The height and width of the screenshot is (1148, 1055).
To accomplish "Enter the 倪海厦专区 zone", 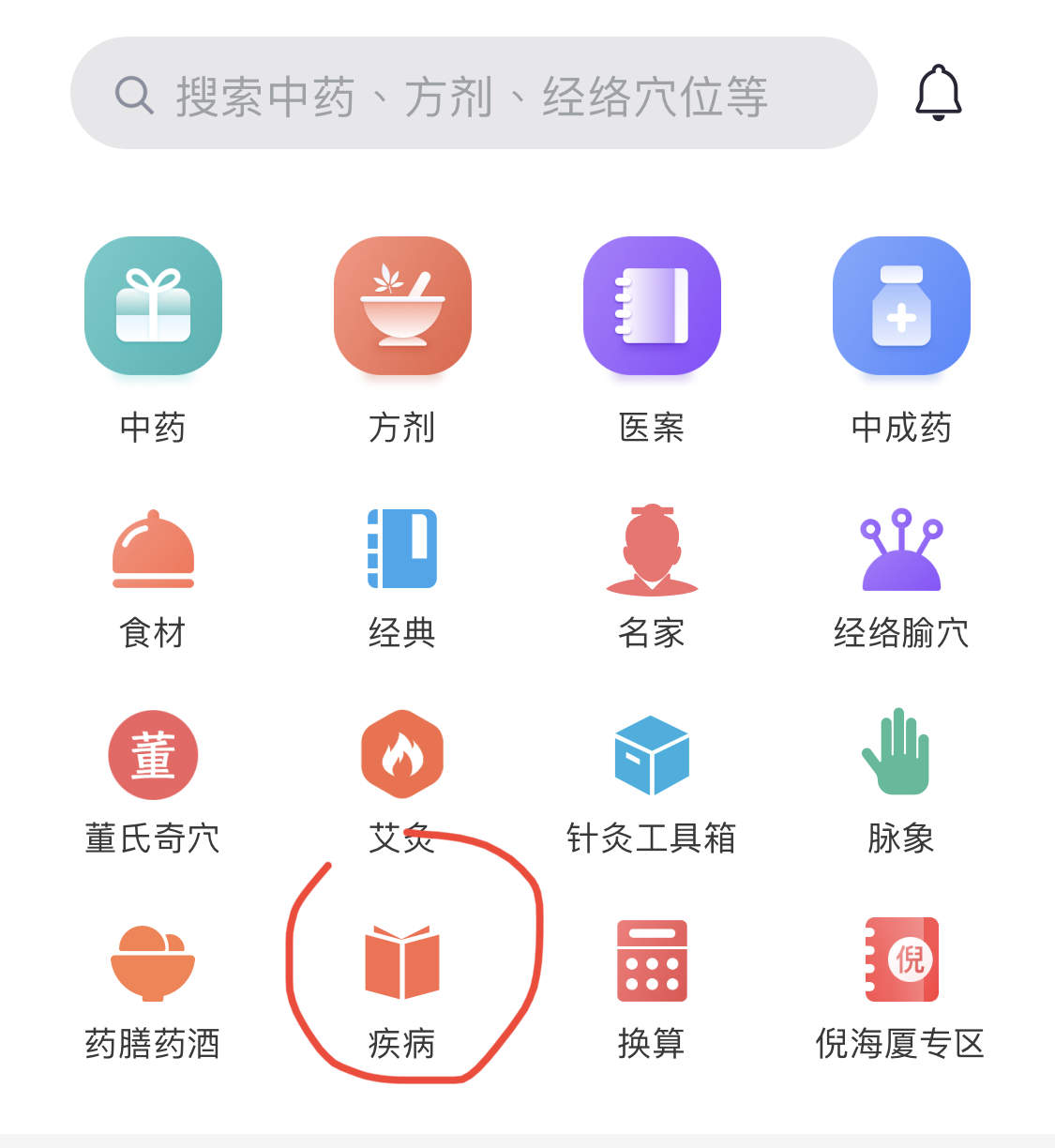I will pyautogui.click(x=901, y=961).
